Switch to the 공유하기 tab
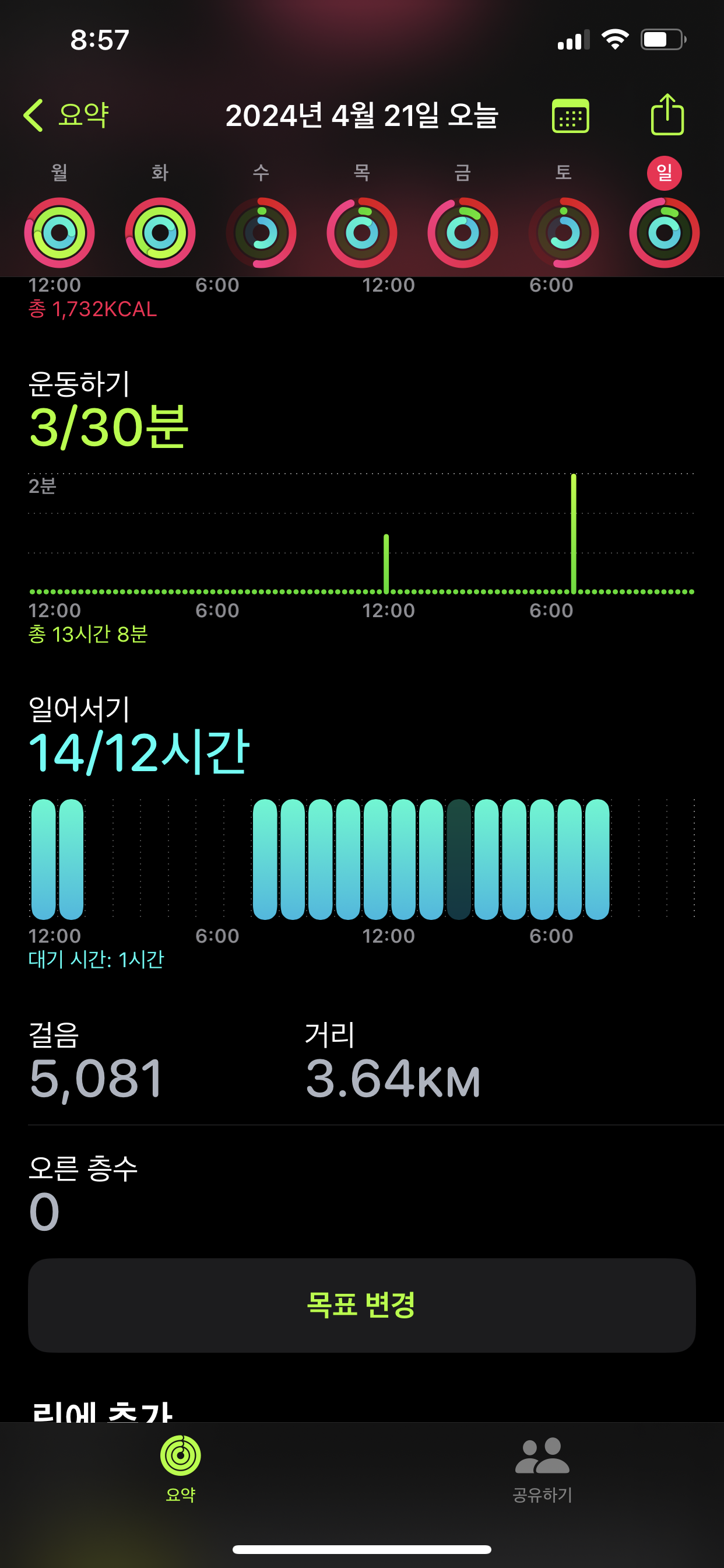The width and height of the screenshot is (724, 1568). (542, 1468)
